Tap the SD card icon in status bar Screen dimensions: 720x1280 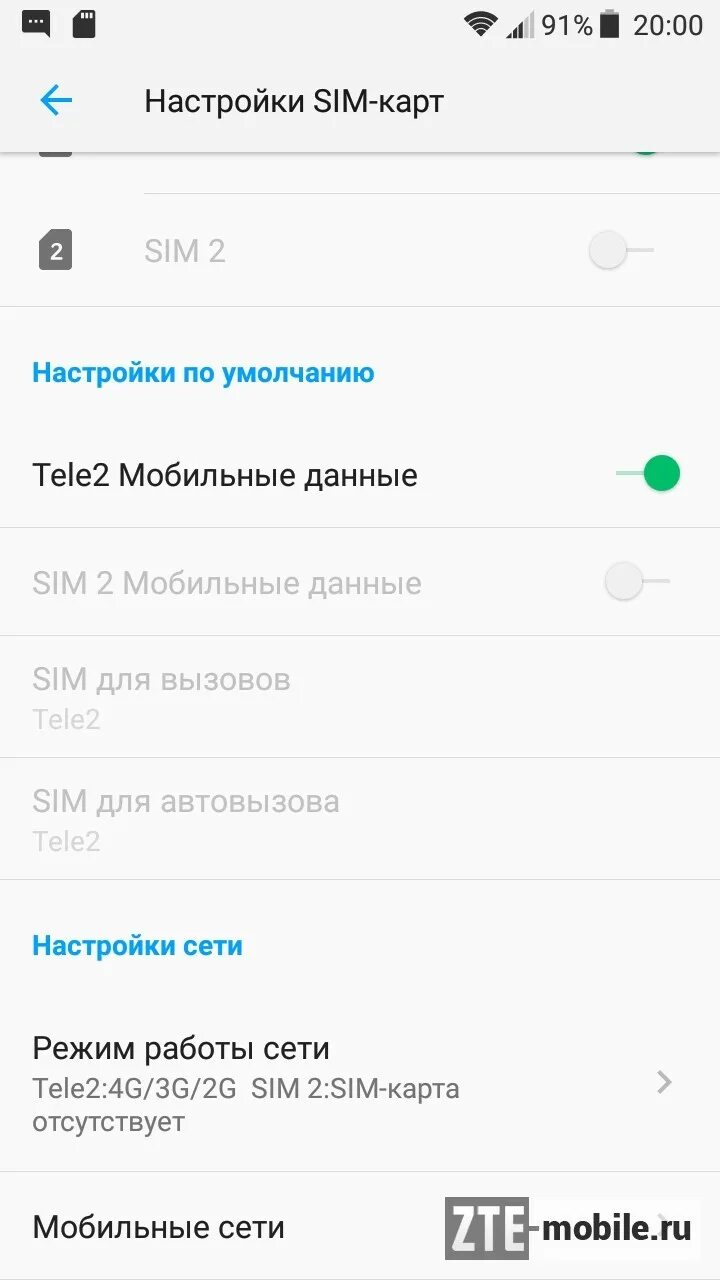84,24
